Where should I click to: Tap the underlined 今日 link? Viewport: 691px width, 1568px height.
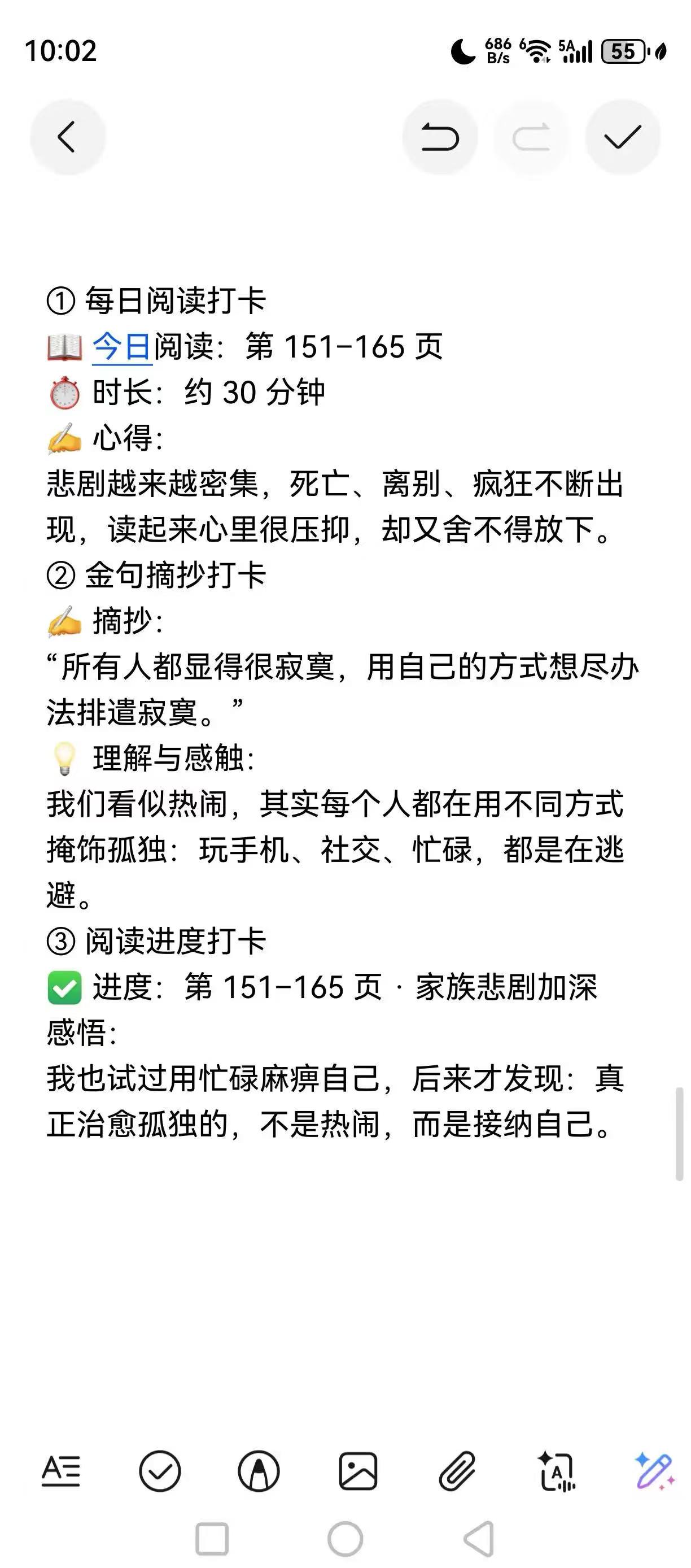(121, 347)
